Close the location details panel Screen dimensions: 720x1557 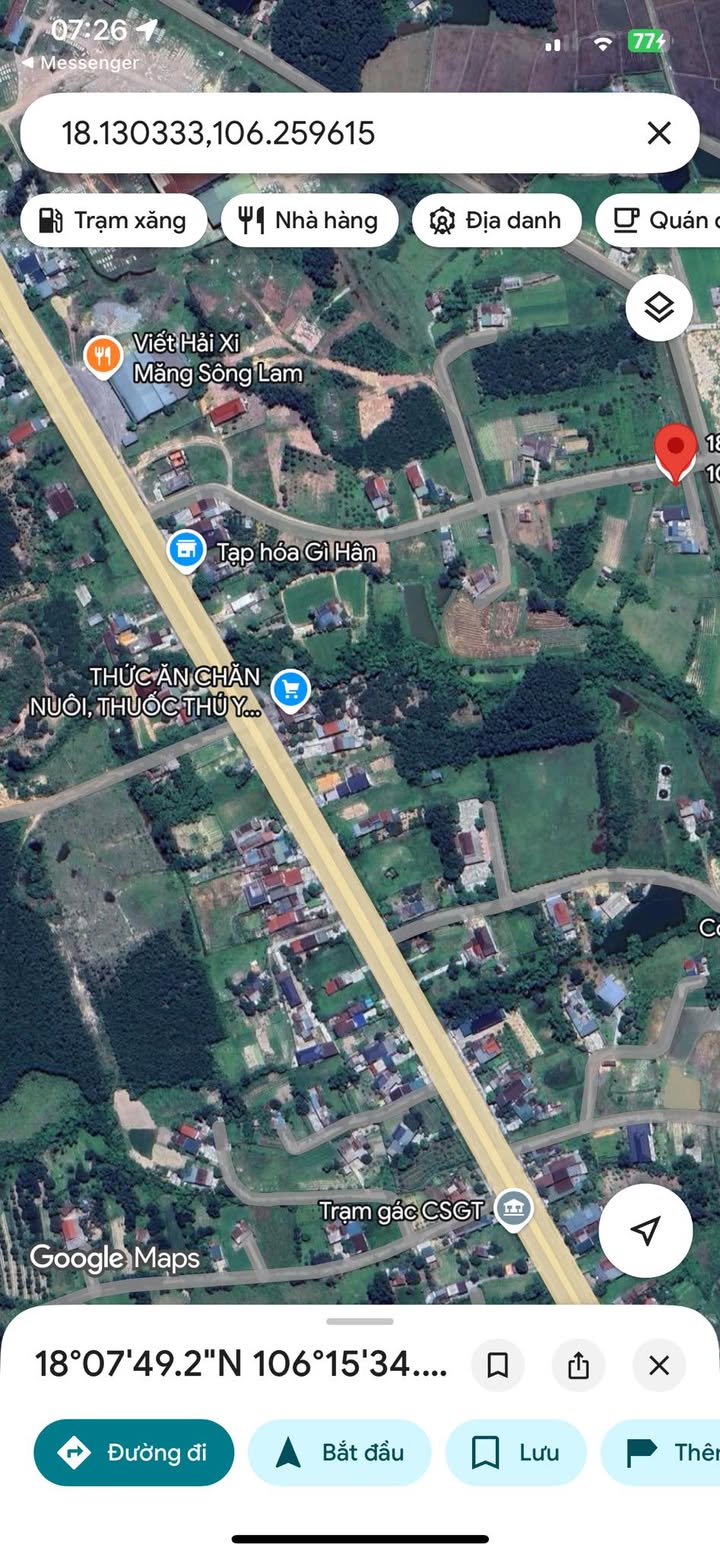click(x=658, y=1365)
